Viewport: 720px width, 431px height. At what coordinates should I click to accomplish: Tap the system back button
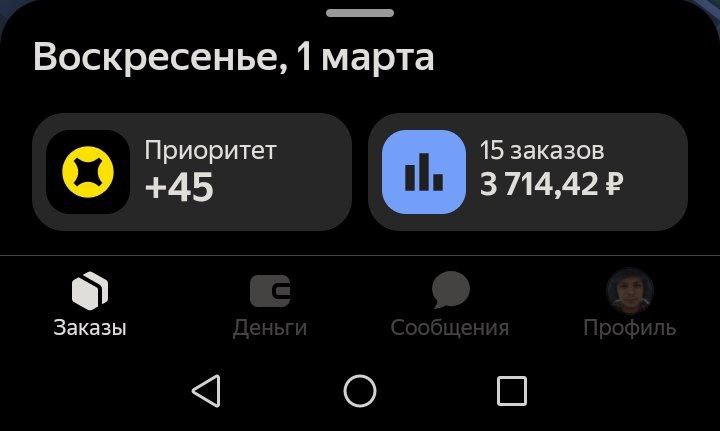click(206, 390)
